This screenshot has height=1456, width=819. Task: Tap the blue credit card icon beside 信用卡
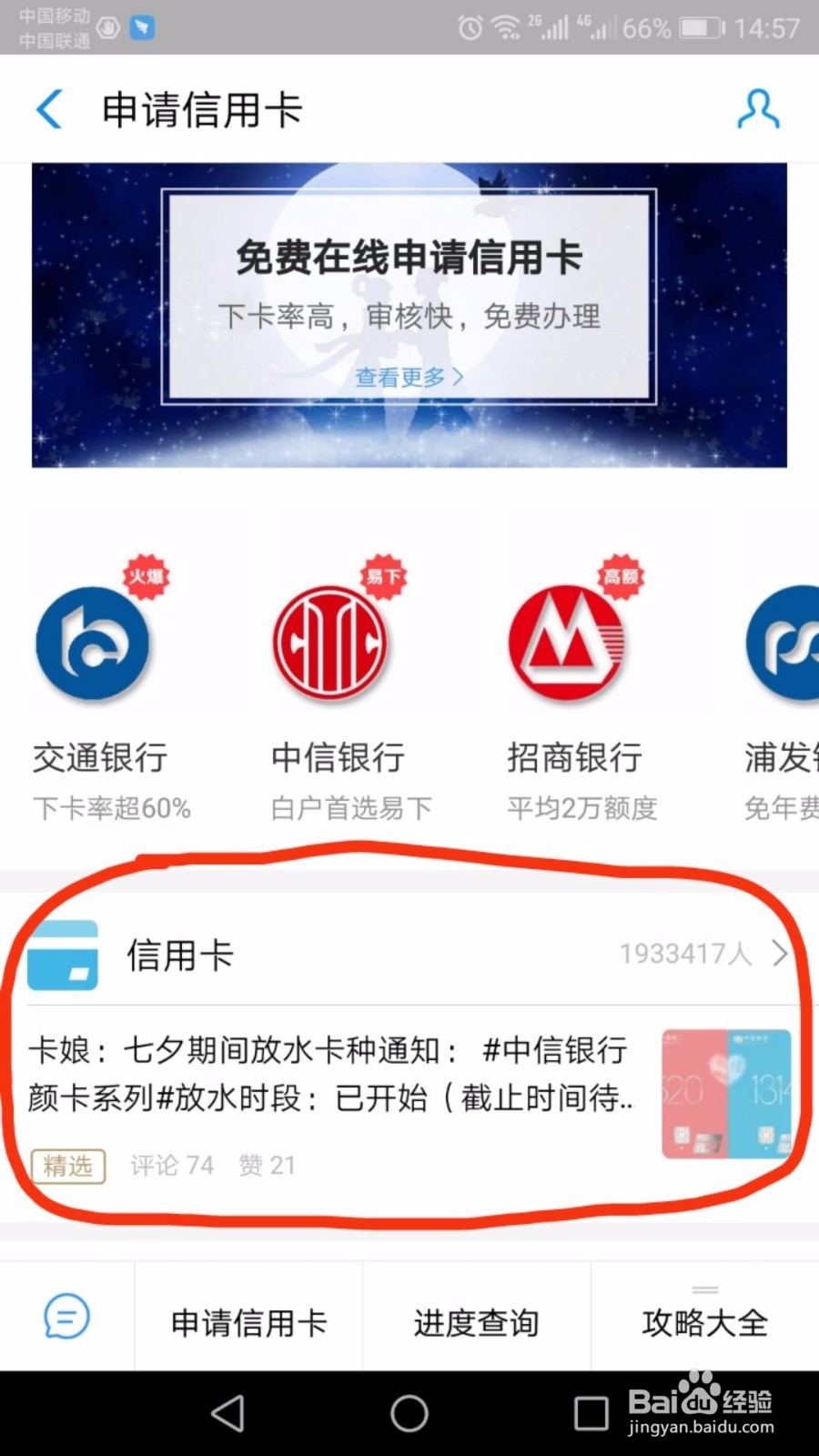[x=64, y=955]
